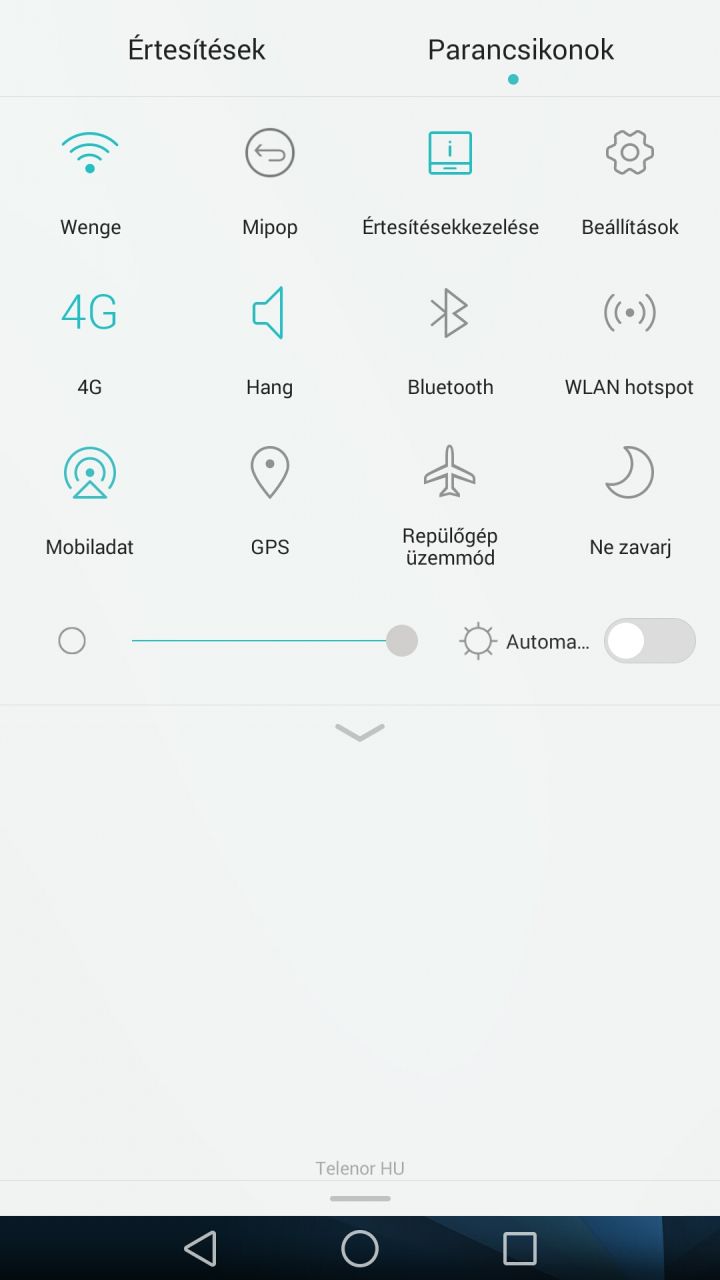This screenshot has height=1280, width=720.
Task: Select the Parancsikonok tab
Action: [x=521, y=49]
